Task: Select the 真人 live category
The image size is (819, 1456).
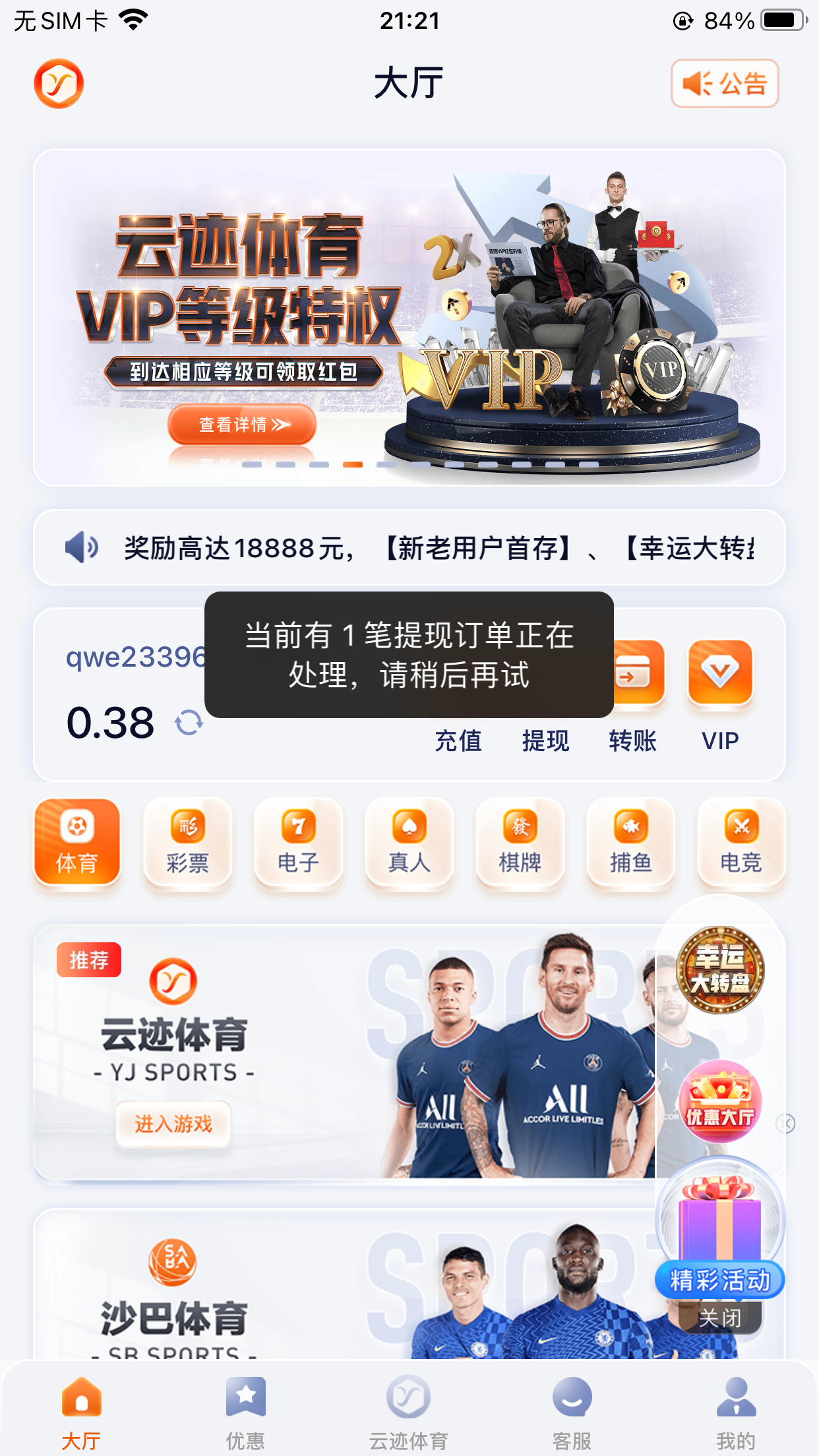Action: point(409,842)
